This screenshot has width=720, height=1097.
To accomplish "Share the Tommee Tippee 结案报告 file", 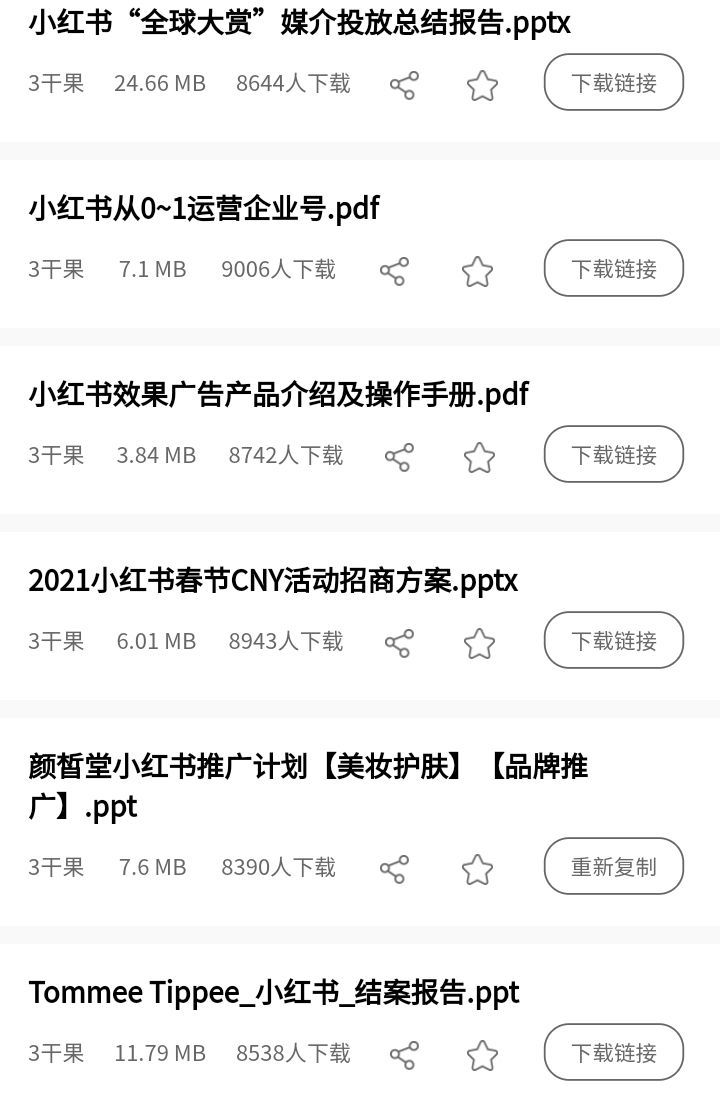I will click(404, 1052).
